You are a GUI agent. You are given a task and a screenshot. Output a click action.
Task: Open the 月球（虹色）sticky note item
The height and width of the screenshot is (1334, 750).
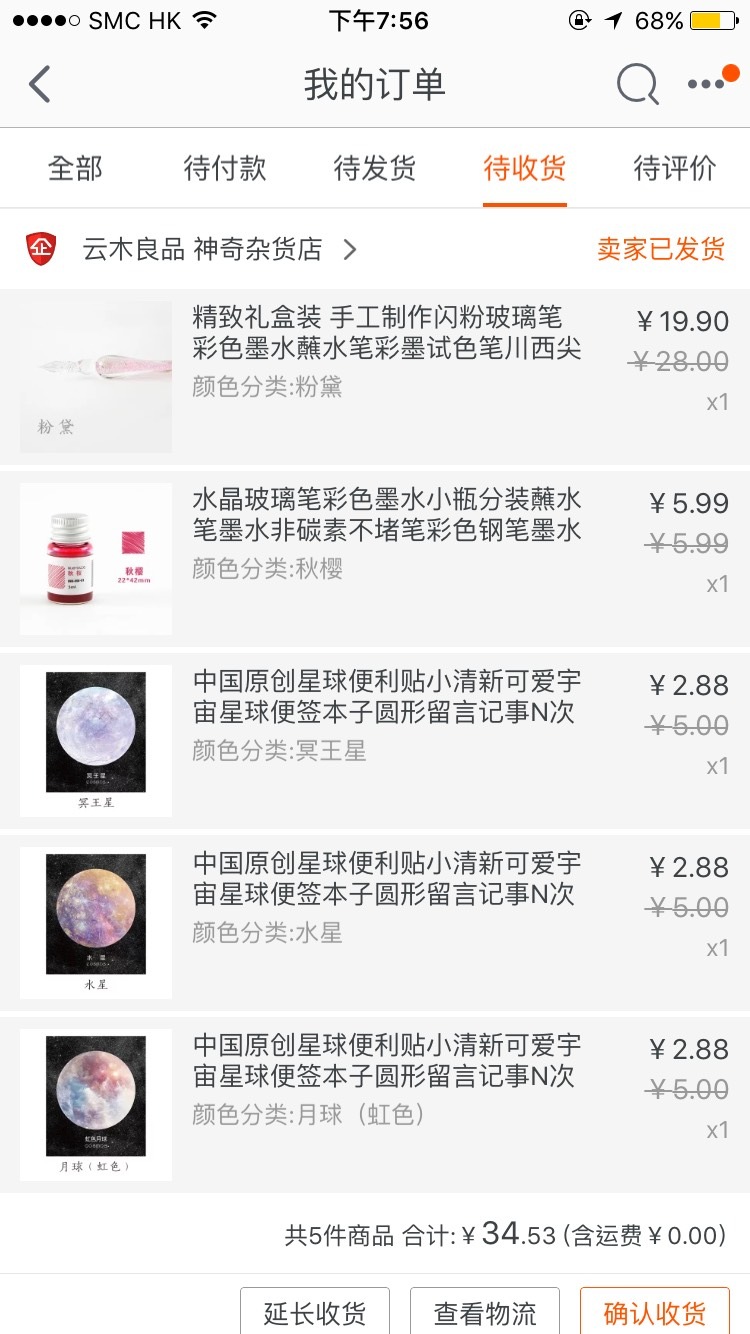coord(375,1105)
